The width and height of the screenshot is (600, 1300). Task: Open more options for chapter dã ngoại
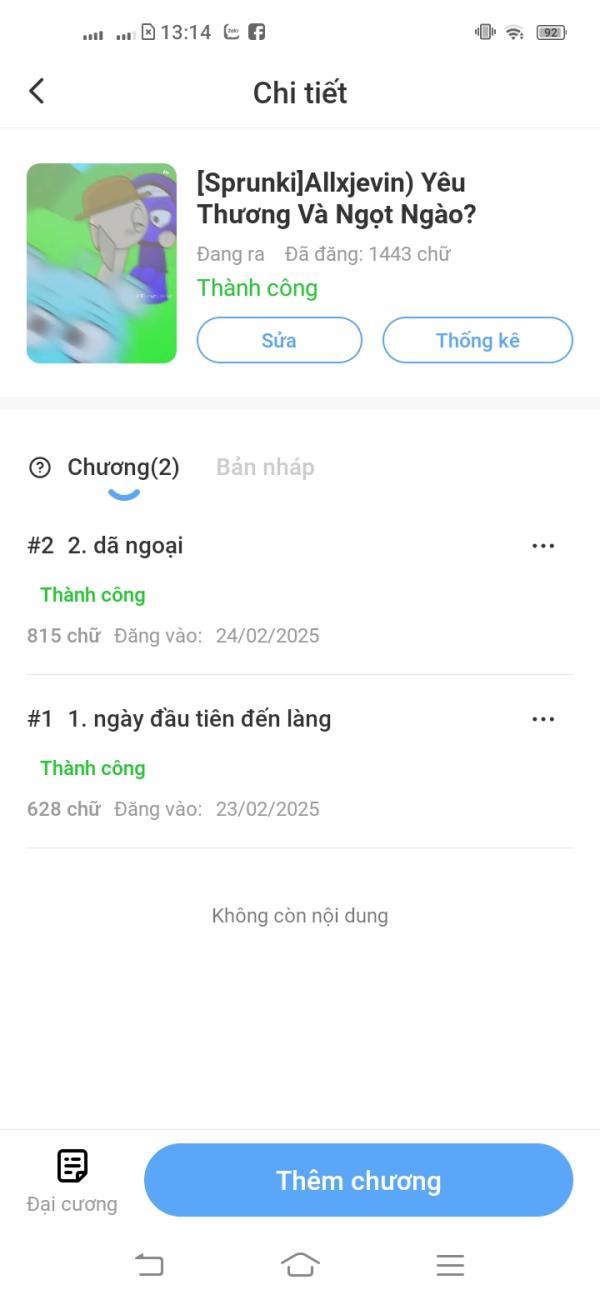tap(543, 546)
